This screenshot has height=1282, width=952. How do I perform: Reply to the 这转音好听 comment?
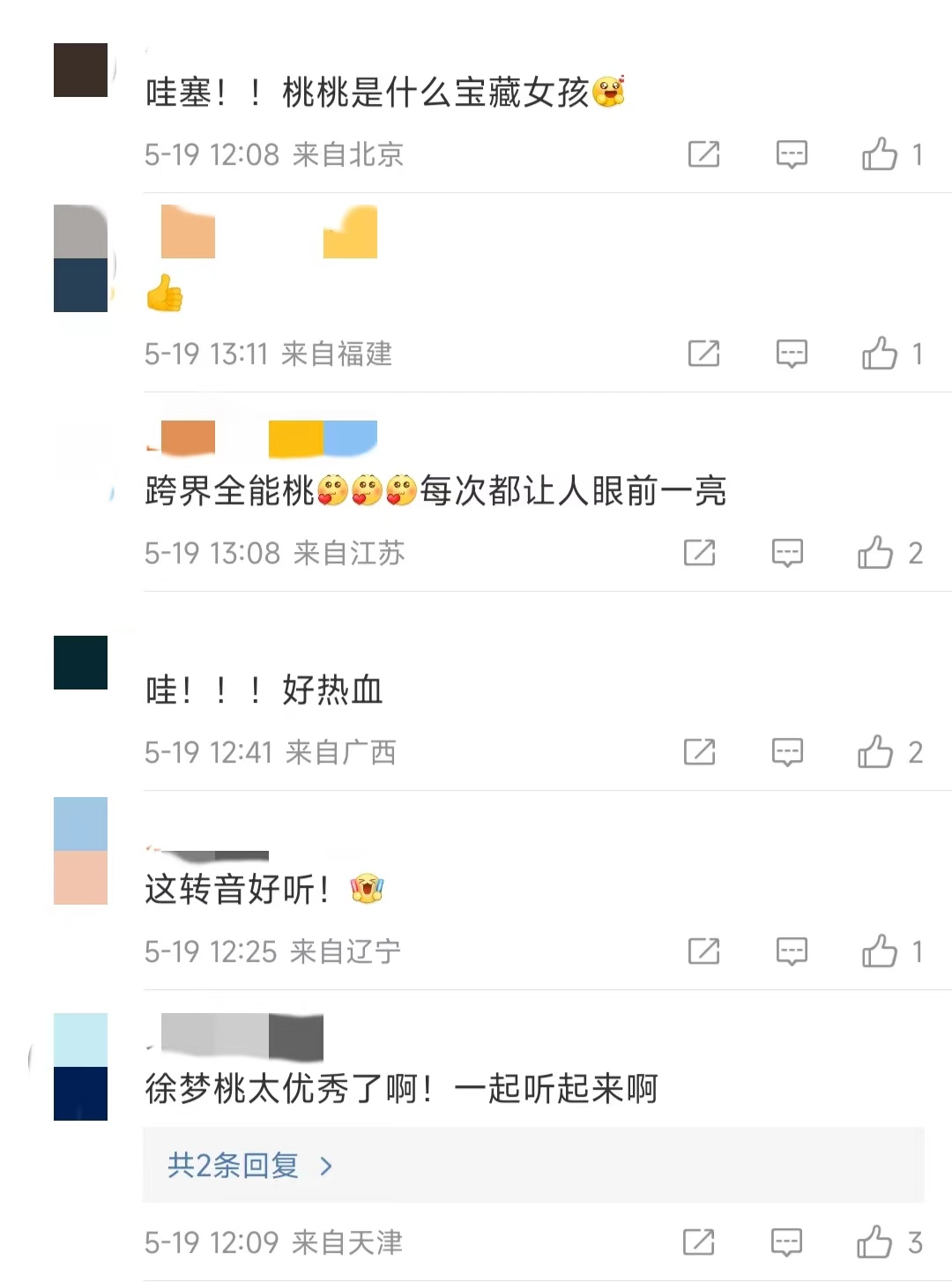click(792, 951)
